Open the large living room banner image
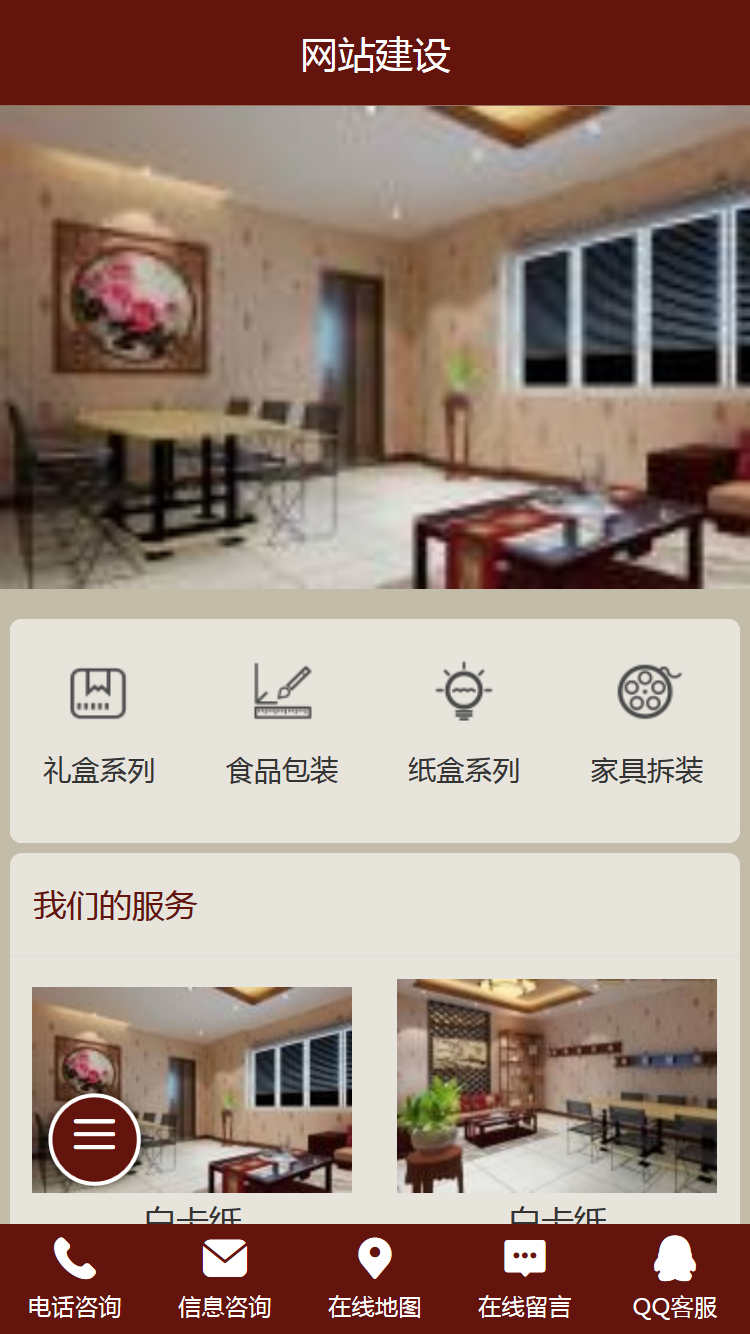 pyautogui.click(x=375, y=347)
